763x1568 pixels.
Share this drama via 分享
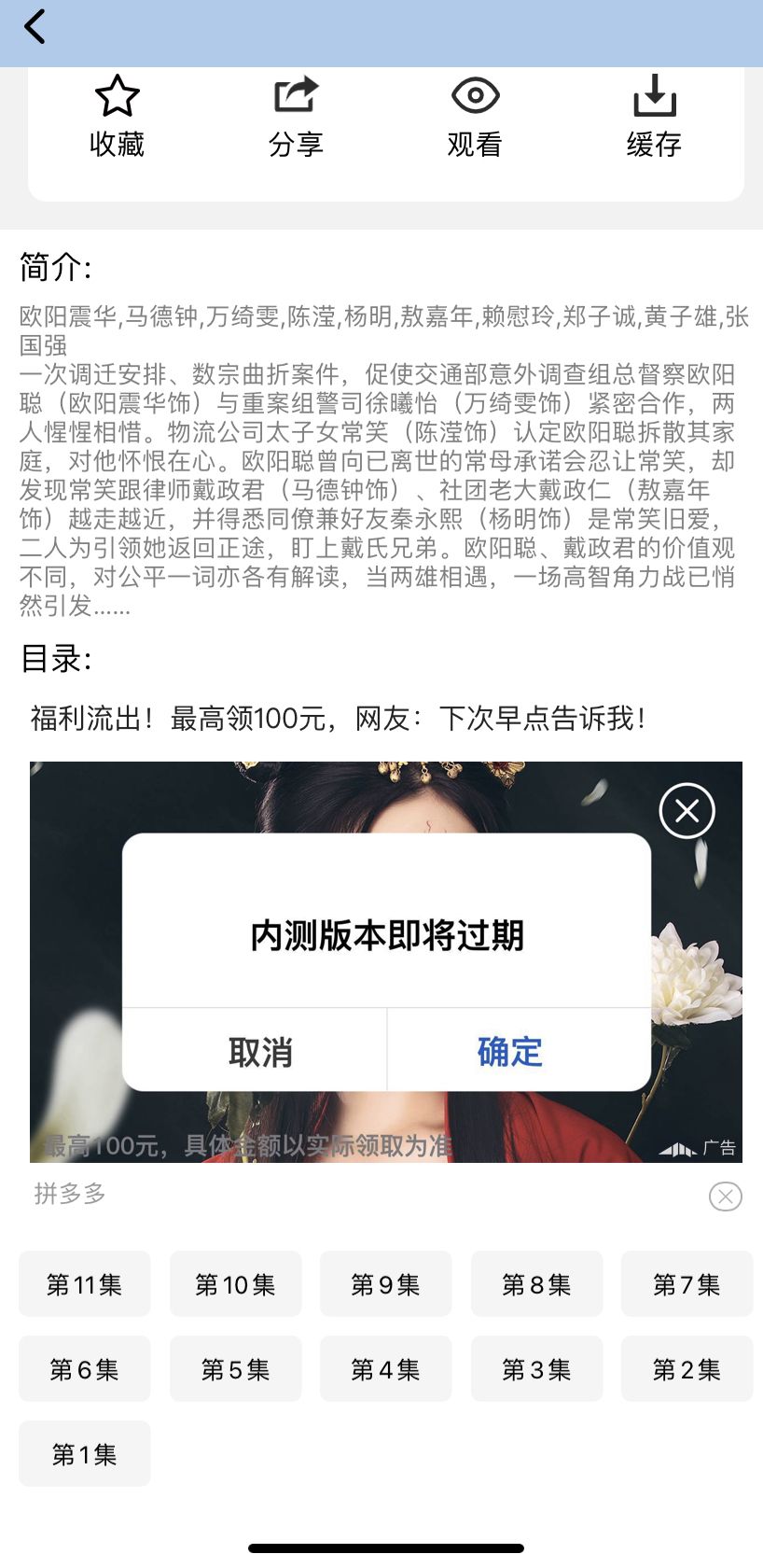point(296,117)
